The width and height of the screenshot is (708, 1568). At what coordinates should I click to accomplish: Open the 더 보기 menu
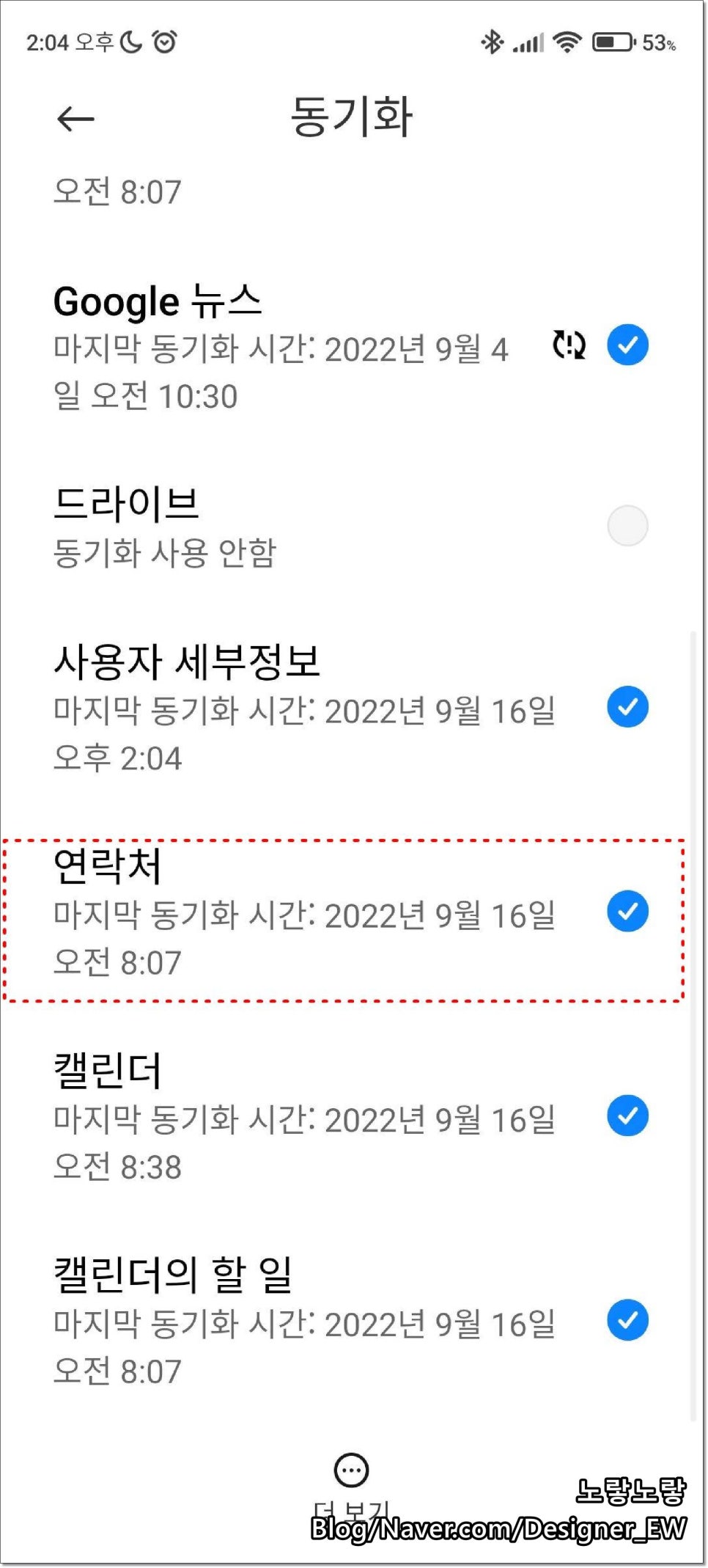(x=351, y=1470)
